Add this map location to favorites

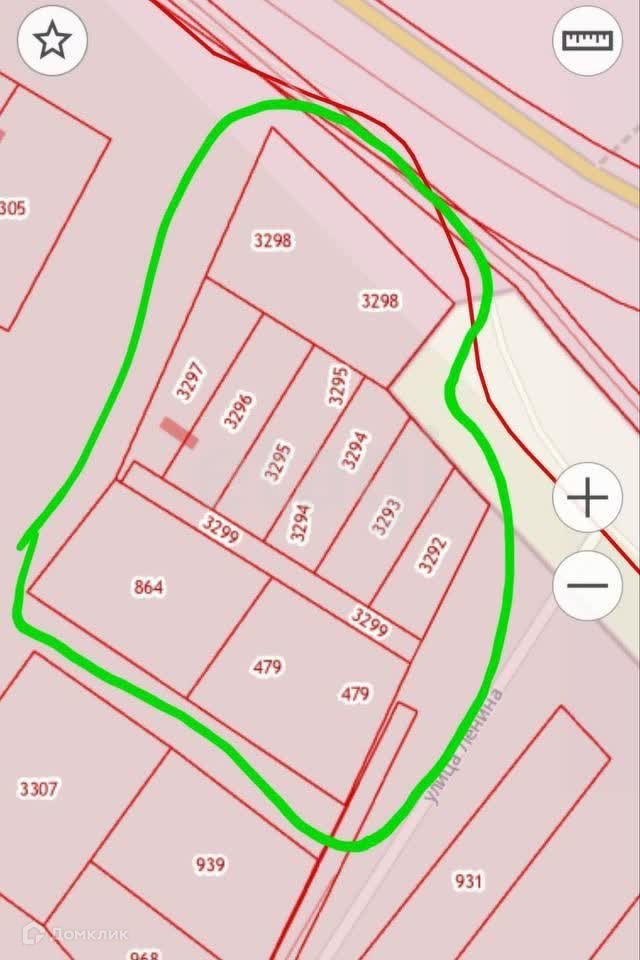pyautogui.click(x=52, y=41)
